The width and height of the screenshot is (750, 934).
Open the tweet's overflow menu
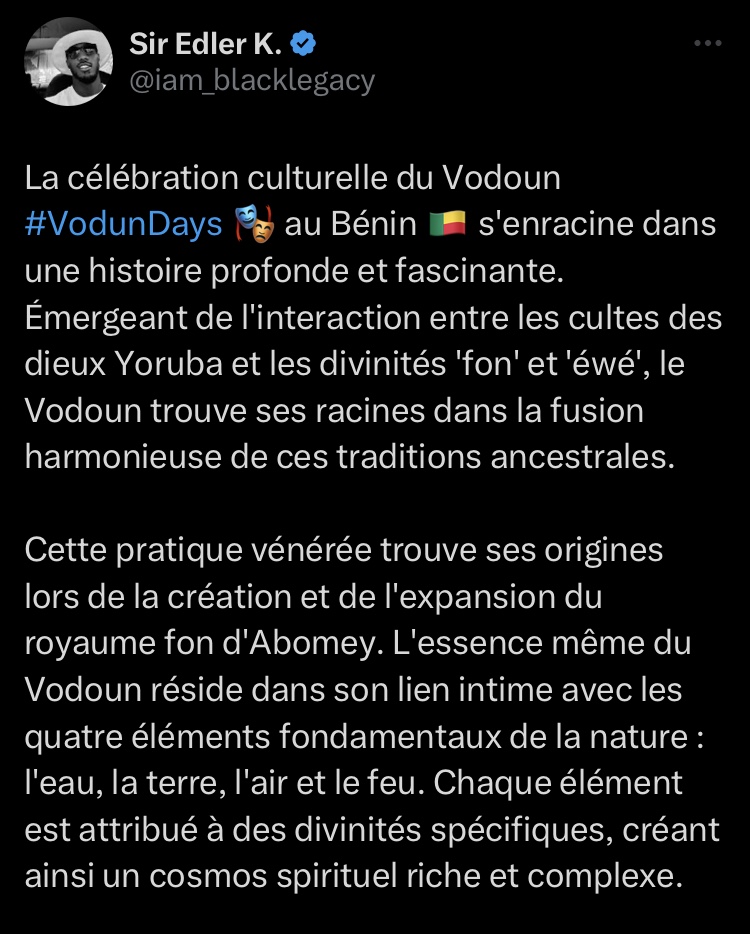[707, 45]
